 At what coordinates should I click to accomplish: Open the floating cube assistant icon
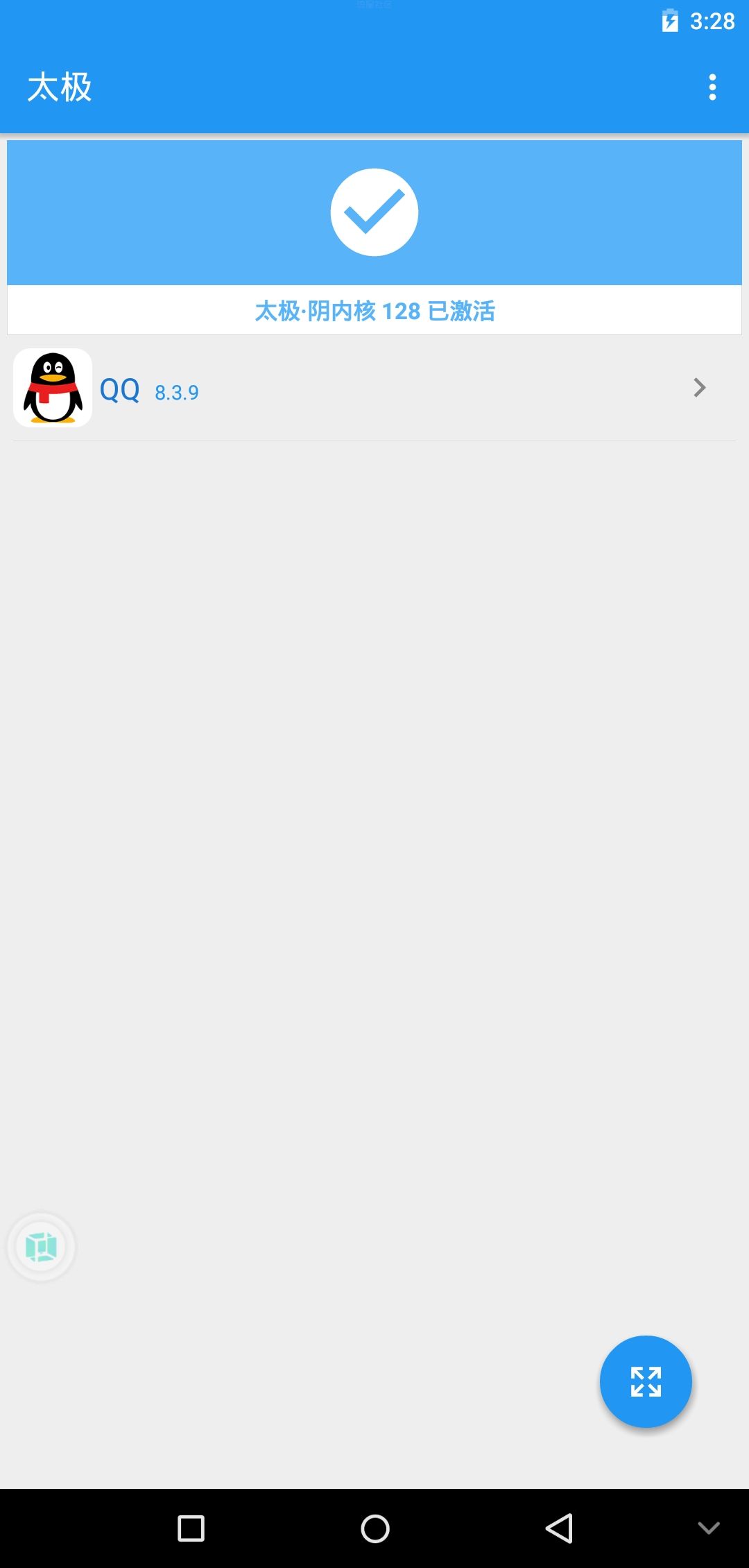tap(41, 1247)
